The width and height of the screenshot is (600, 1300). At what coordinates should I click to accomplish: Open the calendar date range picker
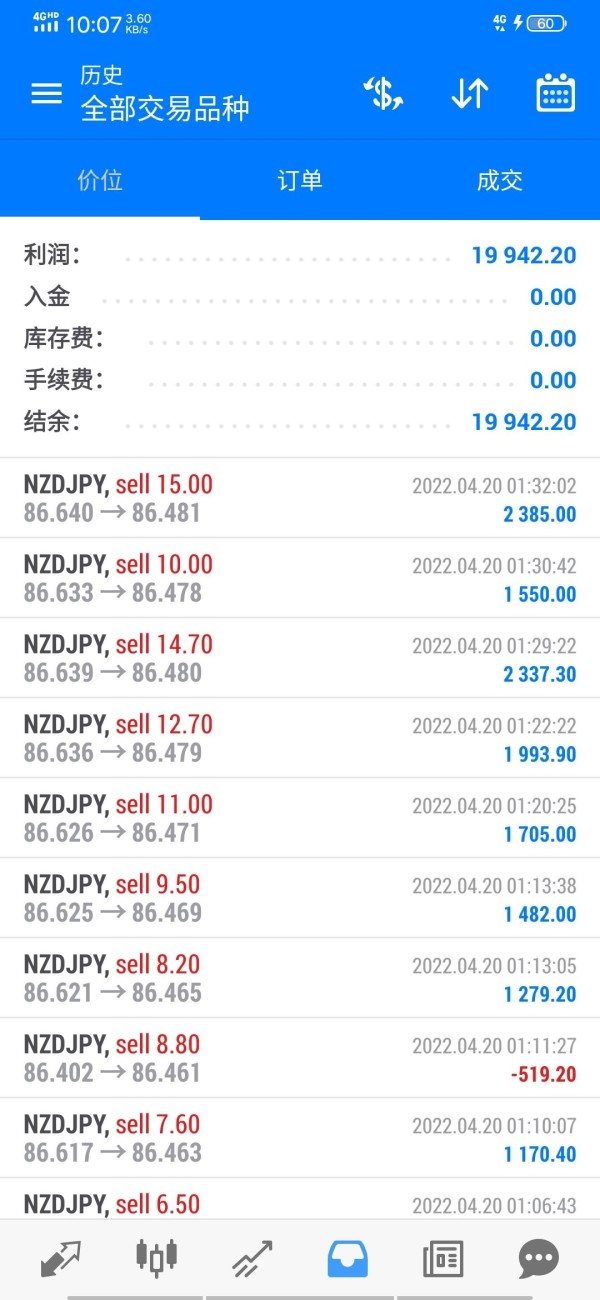click(556, 94)
